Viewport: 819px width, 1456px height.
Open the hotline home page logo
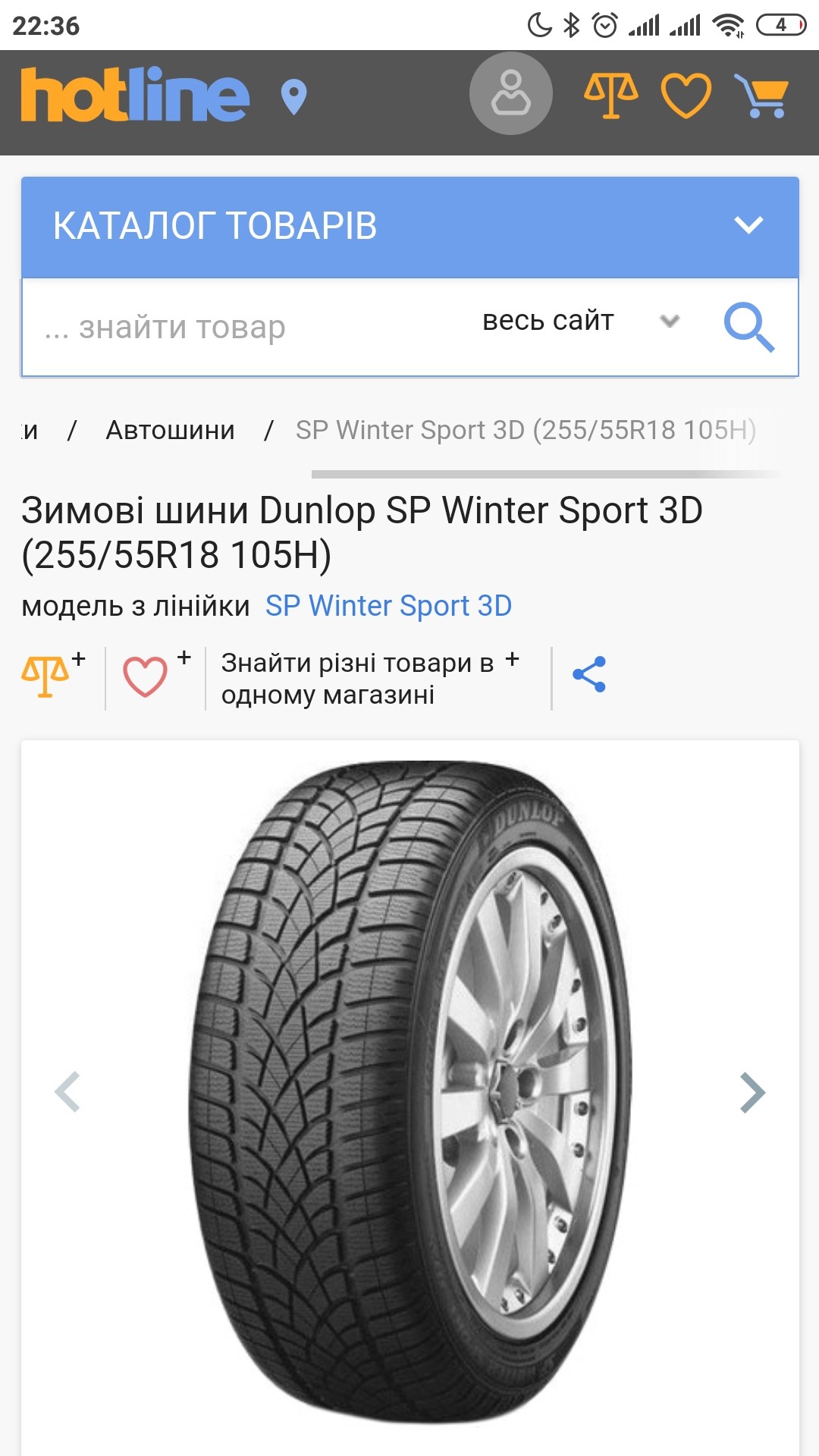tap(135, 95)
